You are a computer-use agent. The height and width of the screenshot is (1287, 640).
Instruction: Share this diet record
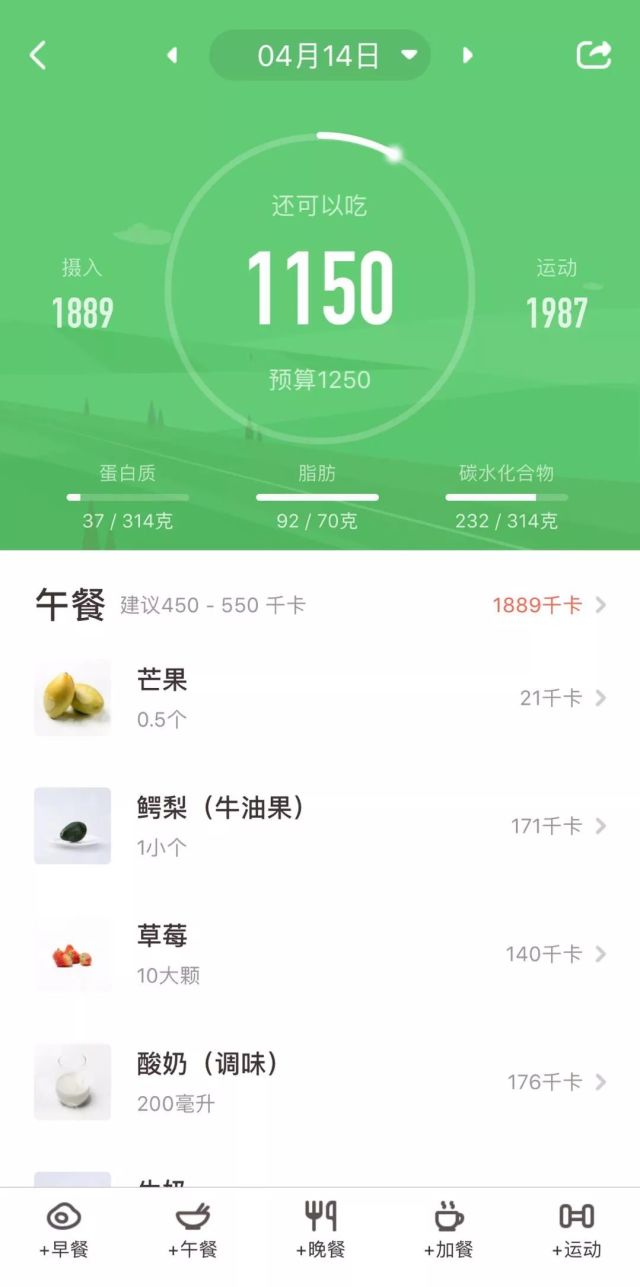click(593, 55)
